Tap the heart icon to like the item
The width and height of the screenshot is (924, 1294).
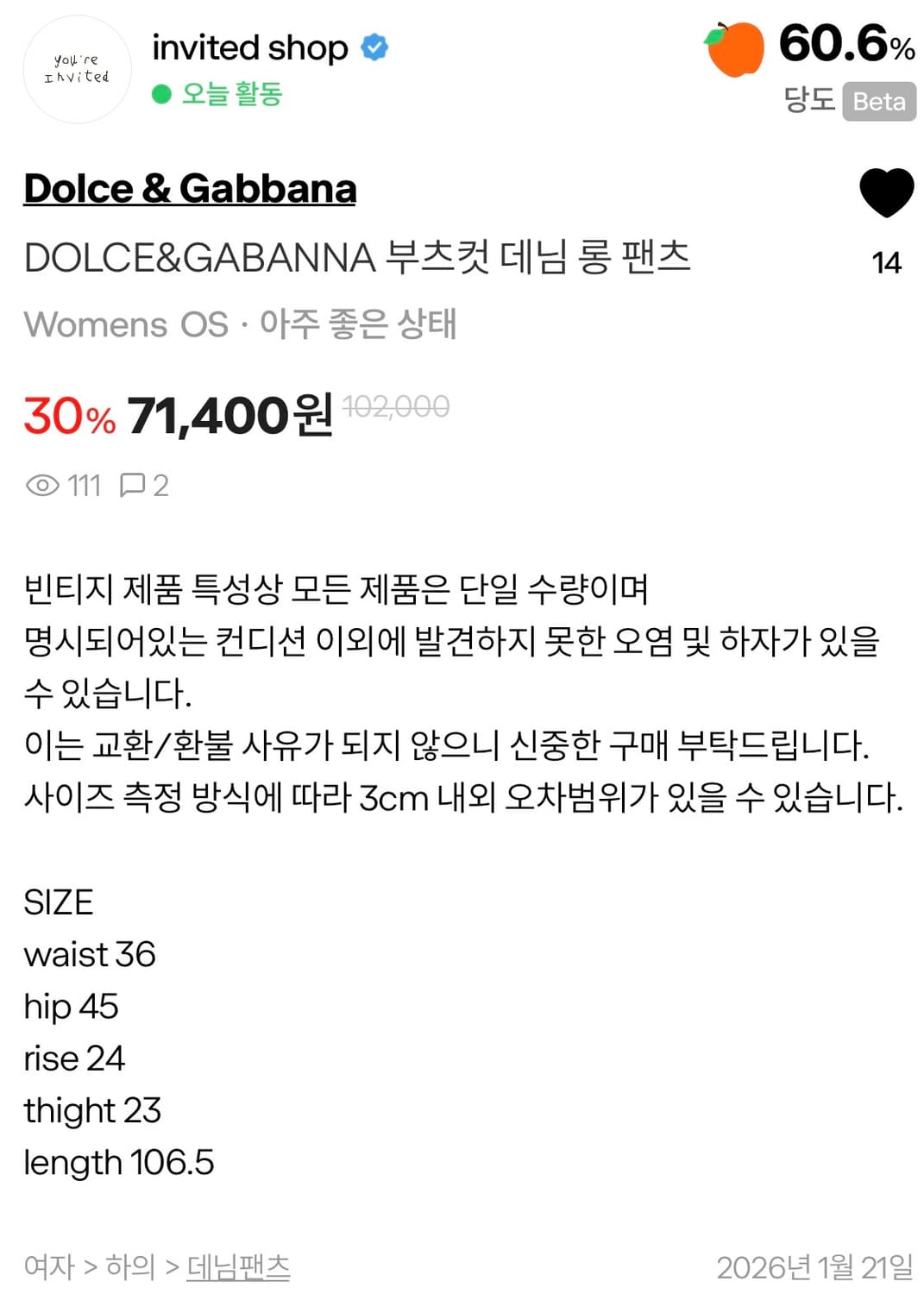[x=889, y=193]
